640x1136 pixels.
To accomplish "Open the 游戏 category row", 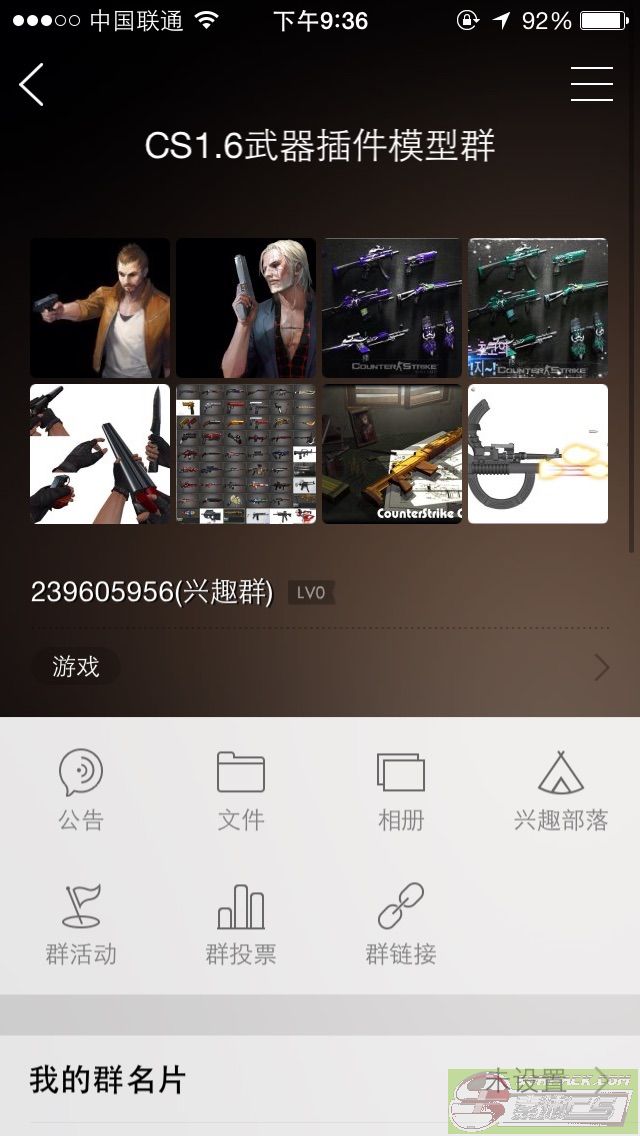I will [320, 667].
